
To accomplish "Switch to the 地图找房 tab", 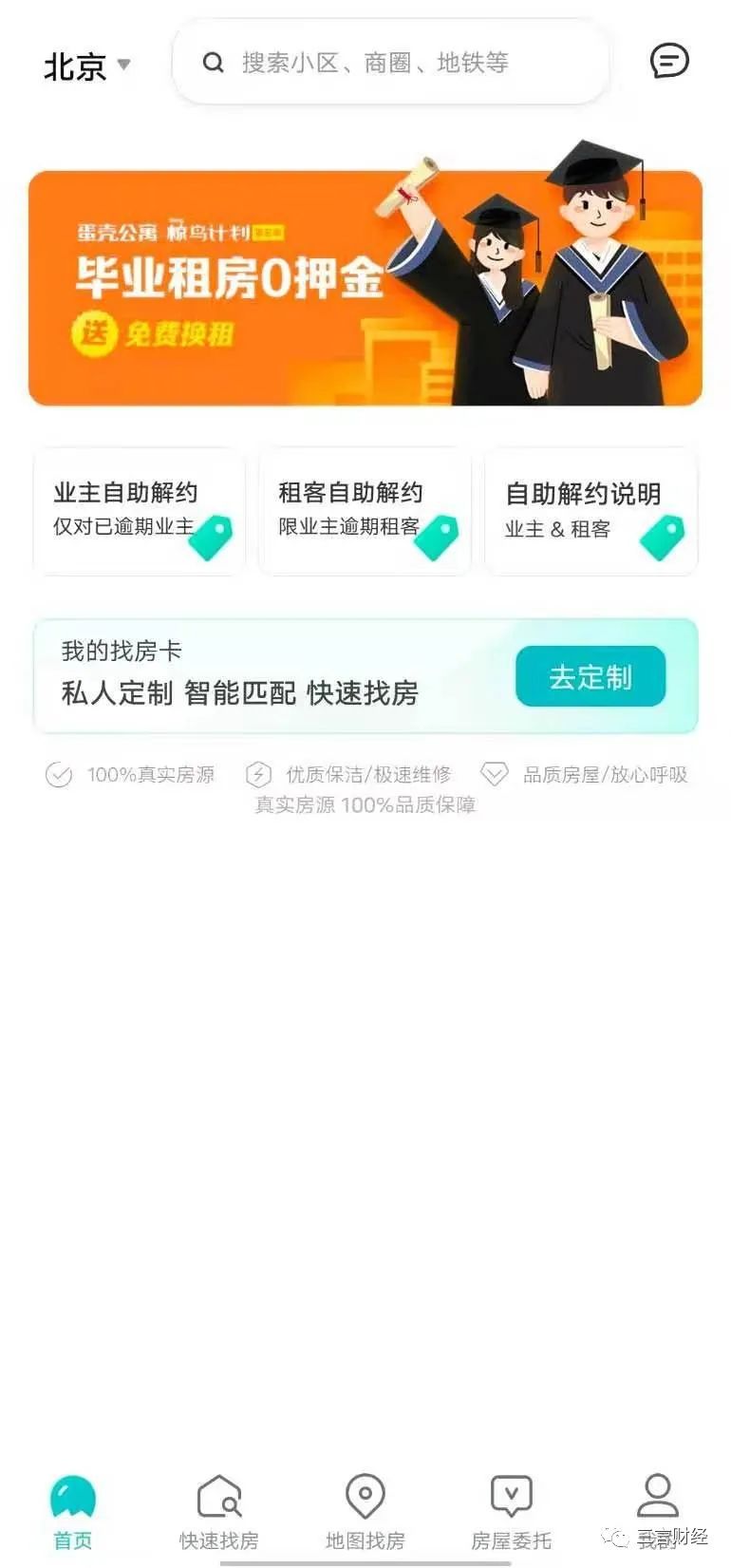I will (x=365, y=1512).
